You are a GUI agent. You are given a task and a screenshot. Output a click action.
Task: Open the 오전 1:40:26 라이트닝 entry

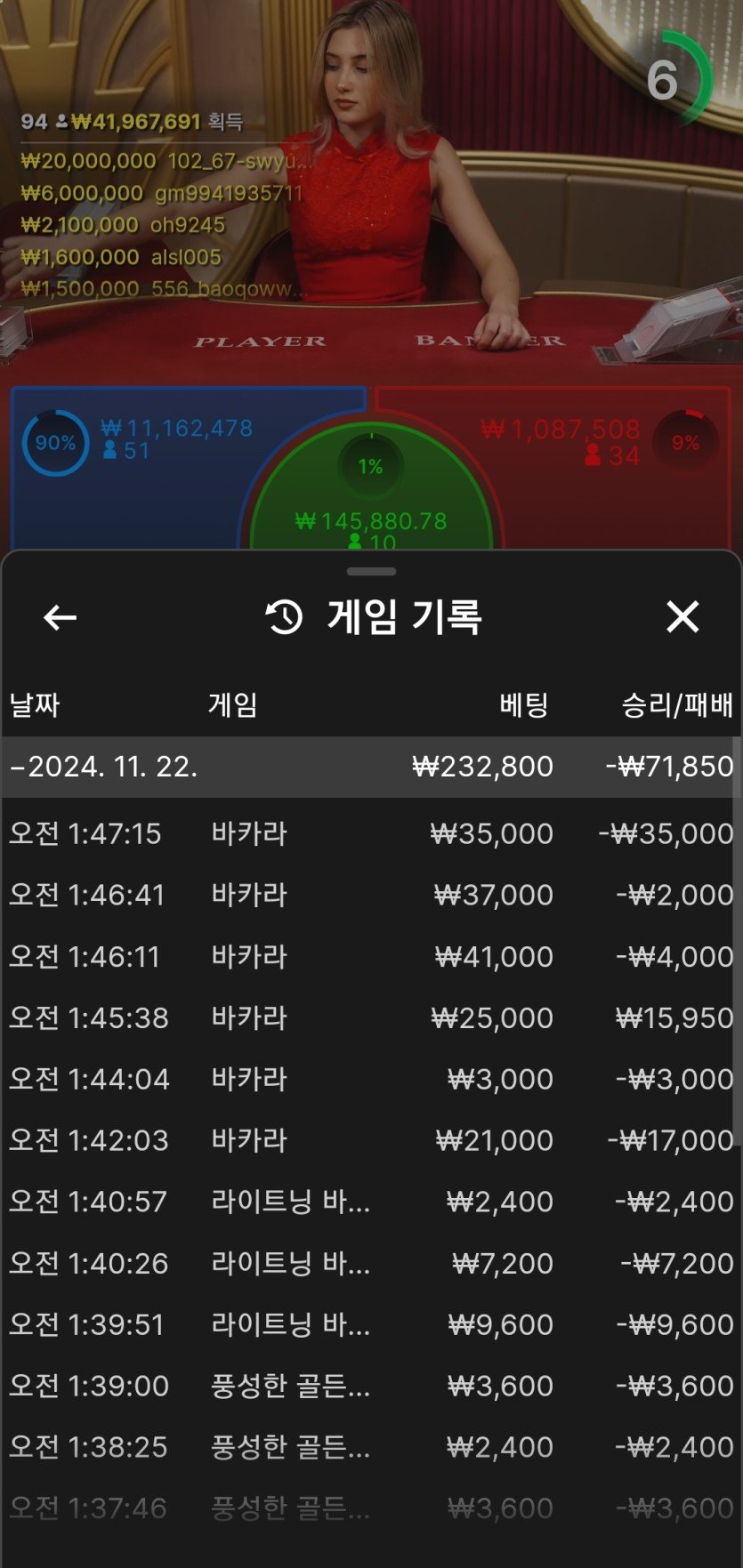click(x=370, y=1263)
